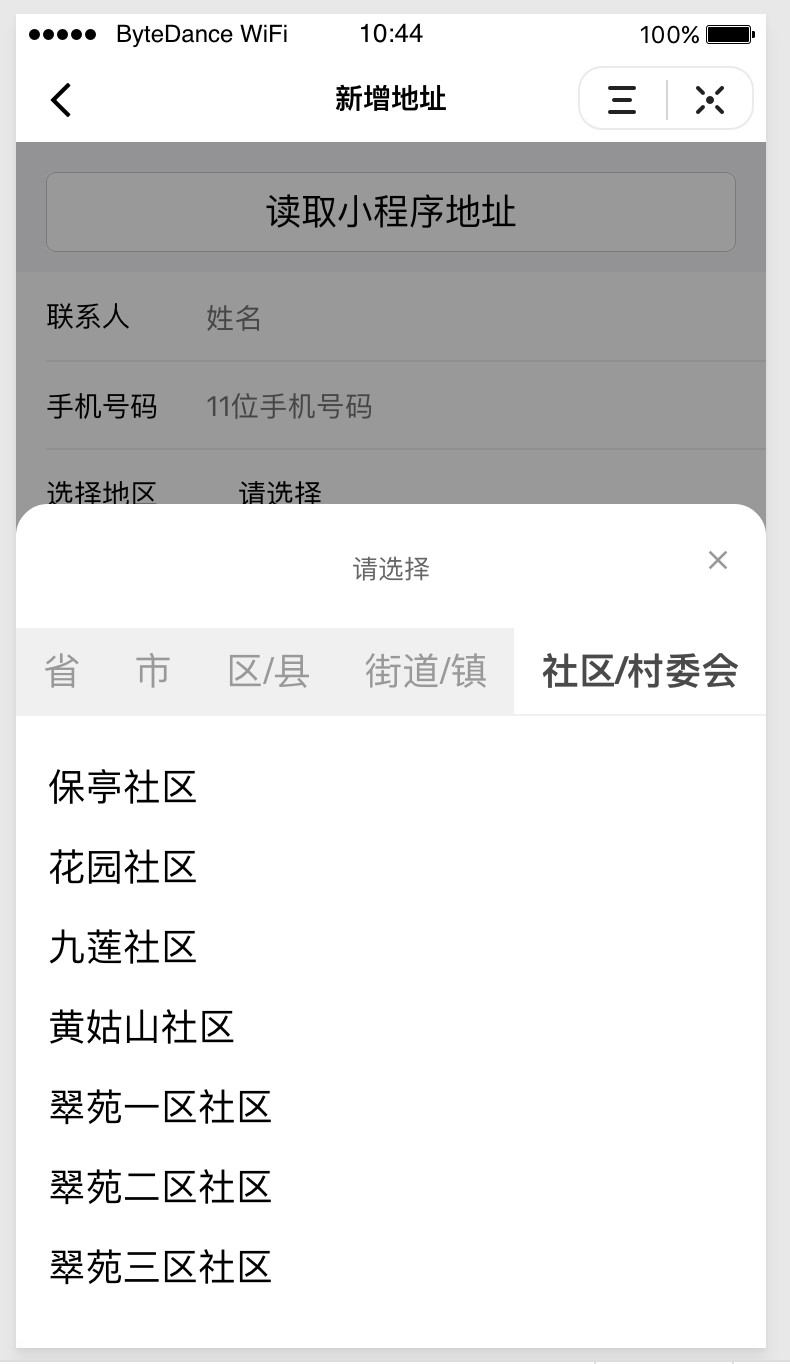Pick 黄姑山社区 from the list
The image size is (790, 1364).
(x=141, y=1027)
